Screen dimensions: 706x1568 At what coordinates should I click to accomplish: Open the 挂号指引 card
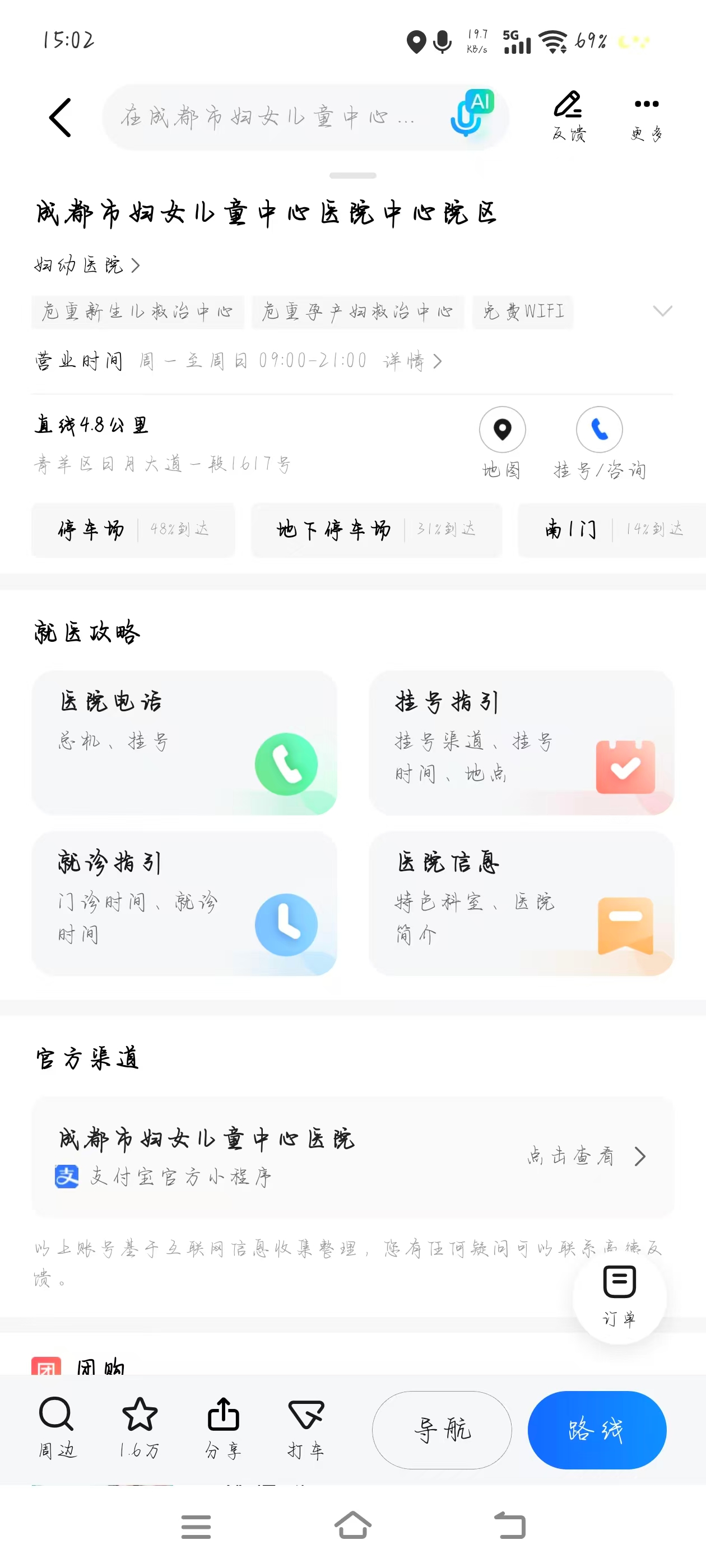(521, 743)
